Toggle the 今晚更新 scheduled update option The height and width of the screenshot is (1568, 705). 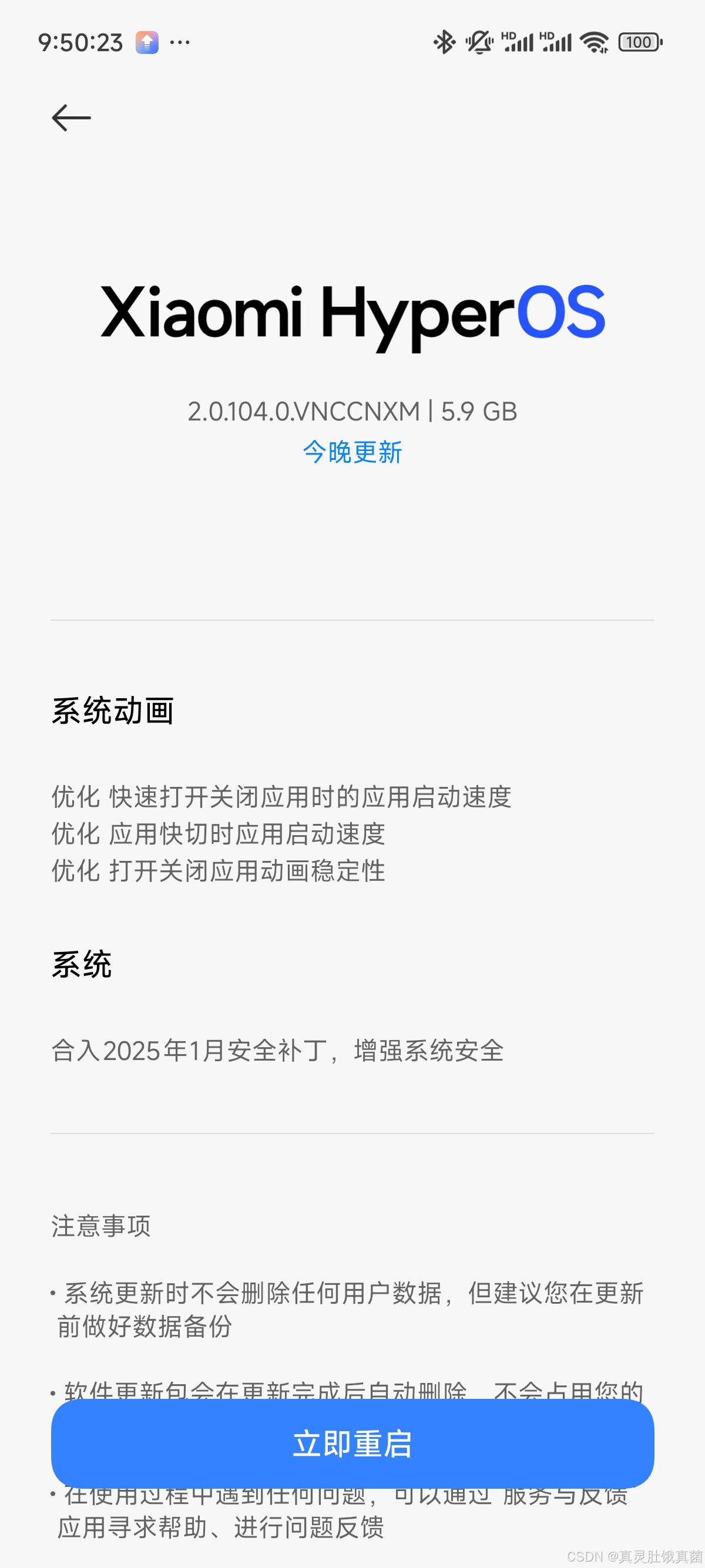click(352, 452)
